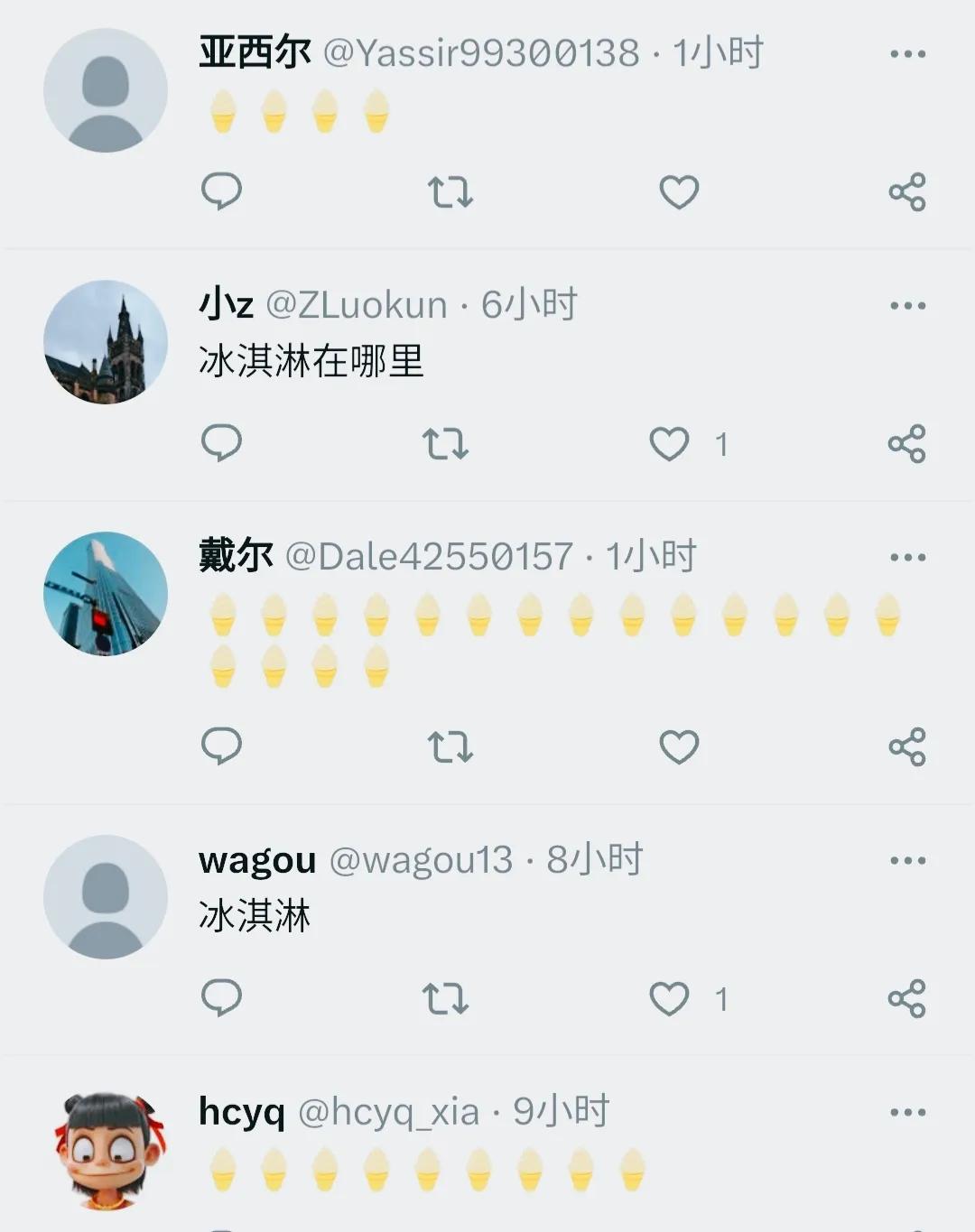Unlike 小z's liked tweet
The height and width of the screenshot is (1232, 975).
(668, 443)
